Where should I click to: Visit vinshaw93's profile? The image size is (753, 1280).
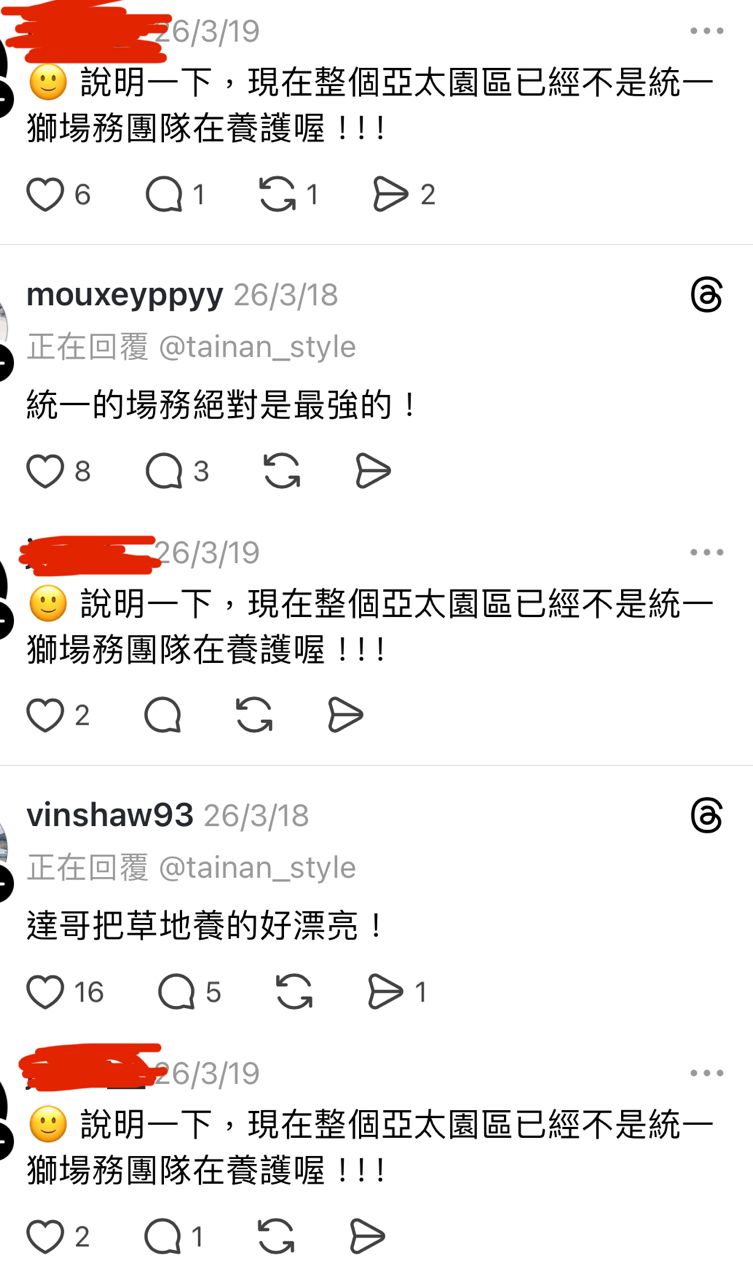(x=110, y=815)
